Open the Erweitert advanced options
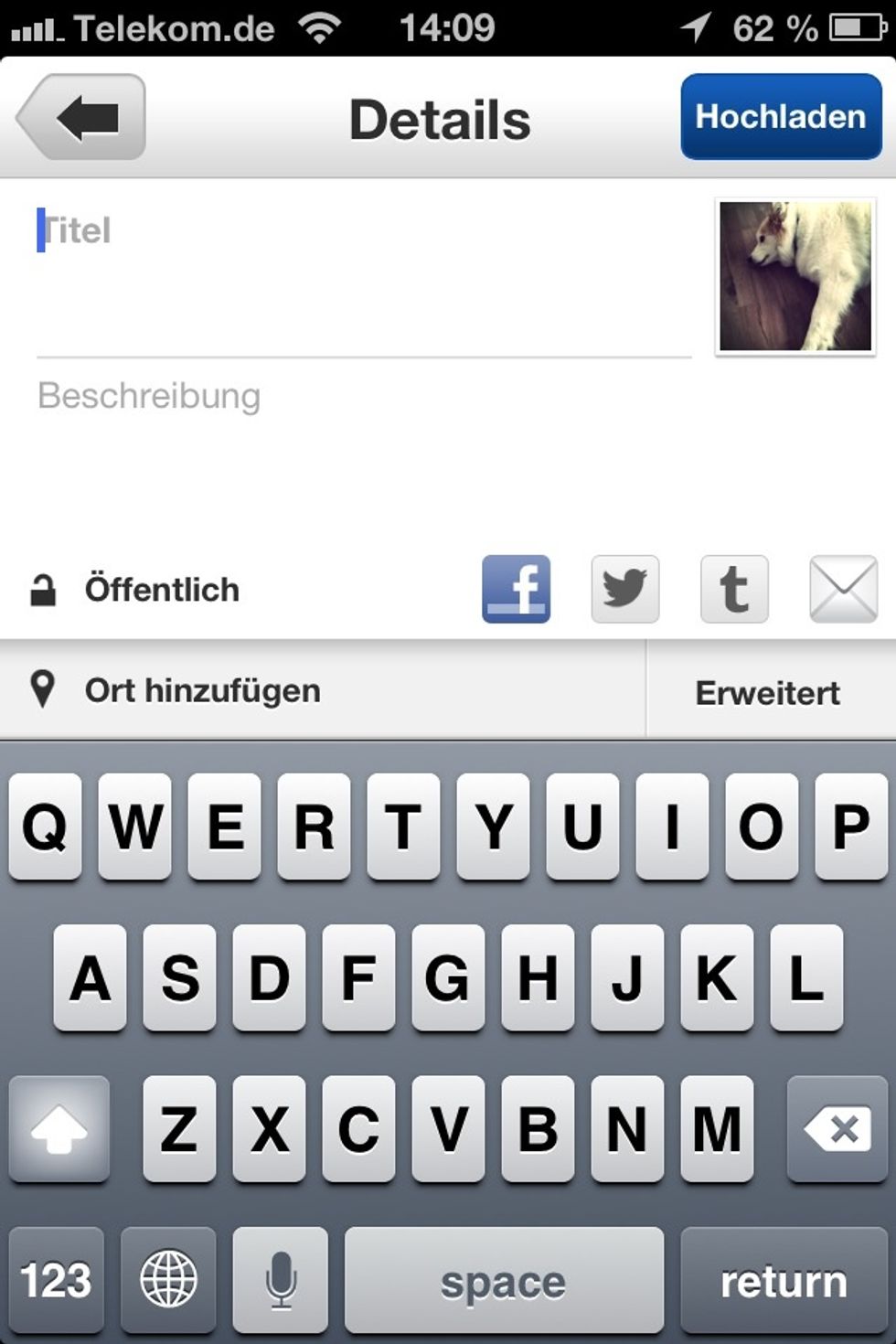 [768, 692]
